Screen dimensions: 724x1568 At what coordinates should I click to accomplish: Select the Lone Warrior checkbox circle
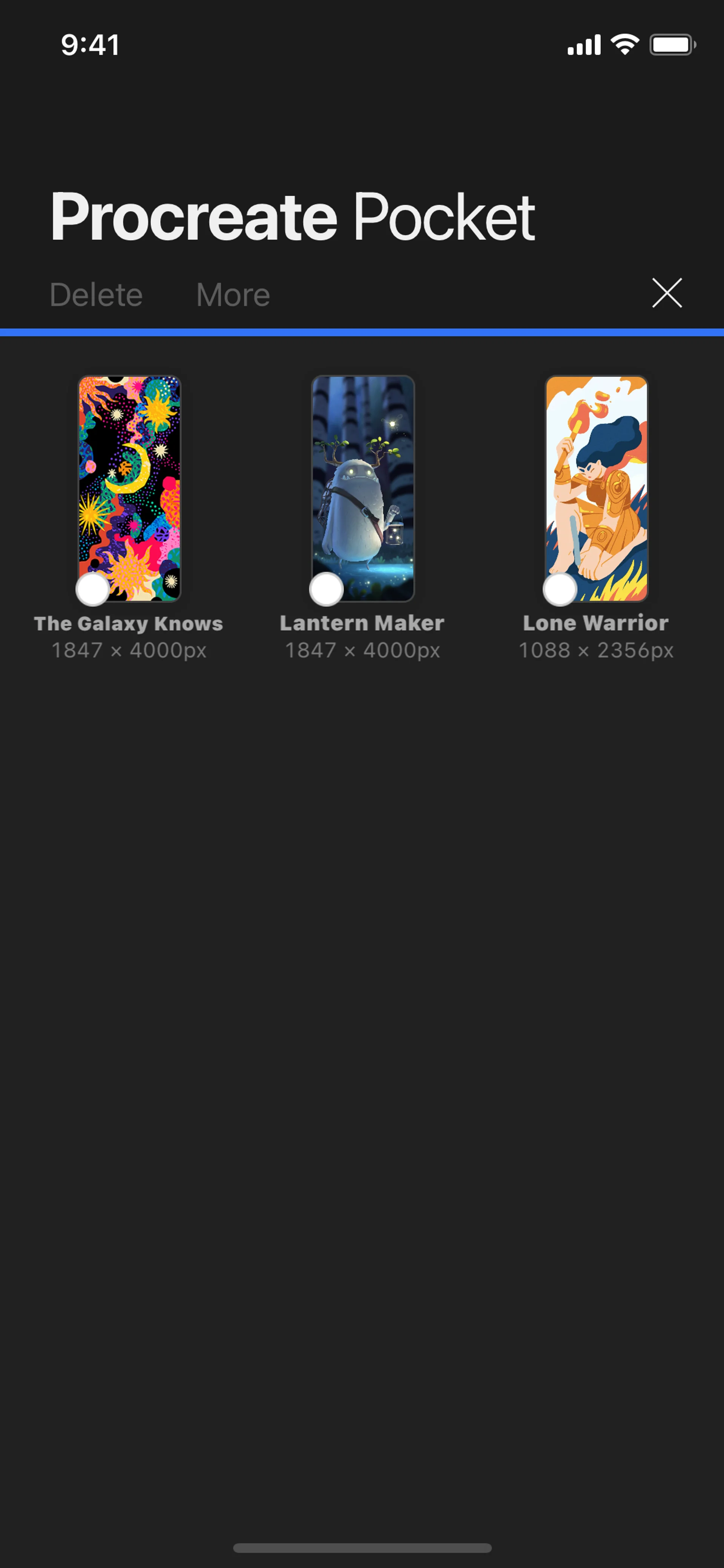(560, 589)
